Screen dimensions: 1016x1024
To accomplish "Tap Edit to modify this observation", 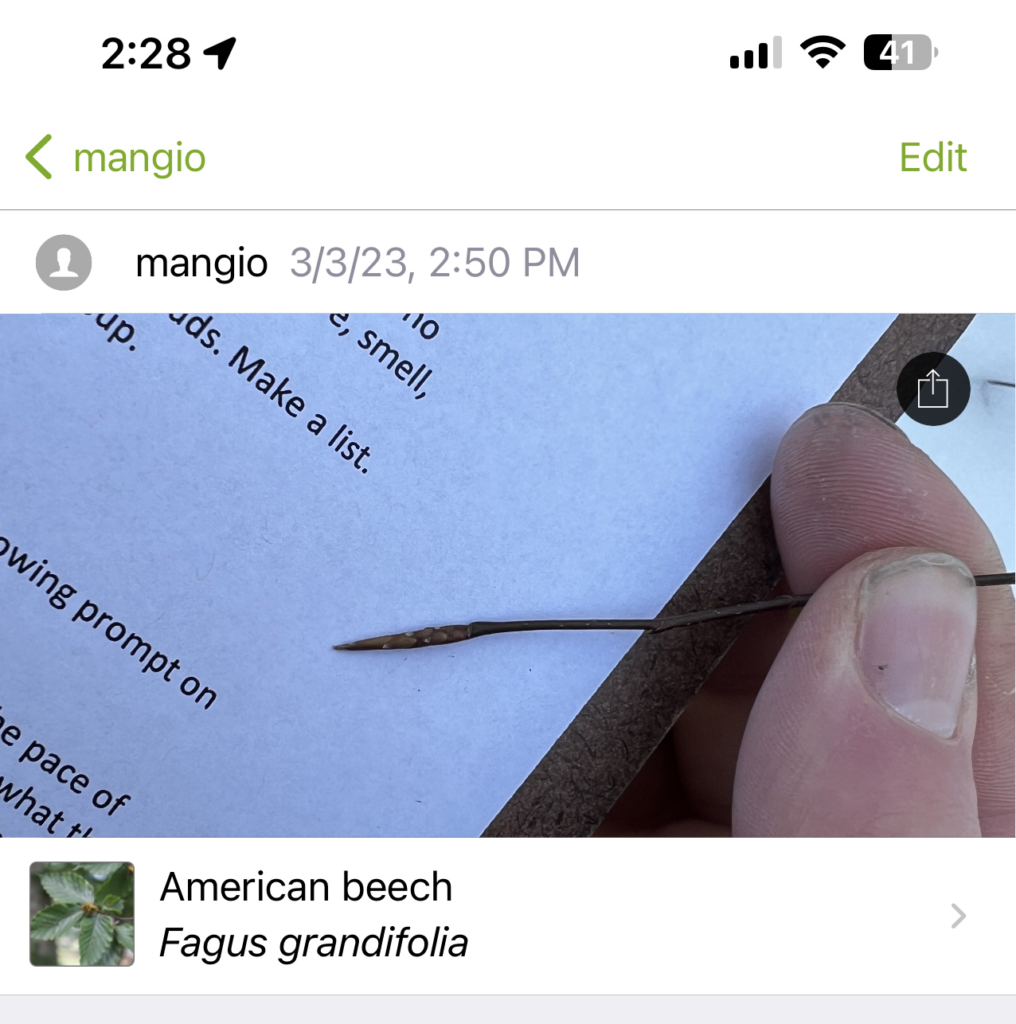I will (x=932, y=158).
